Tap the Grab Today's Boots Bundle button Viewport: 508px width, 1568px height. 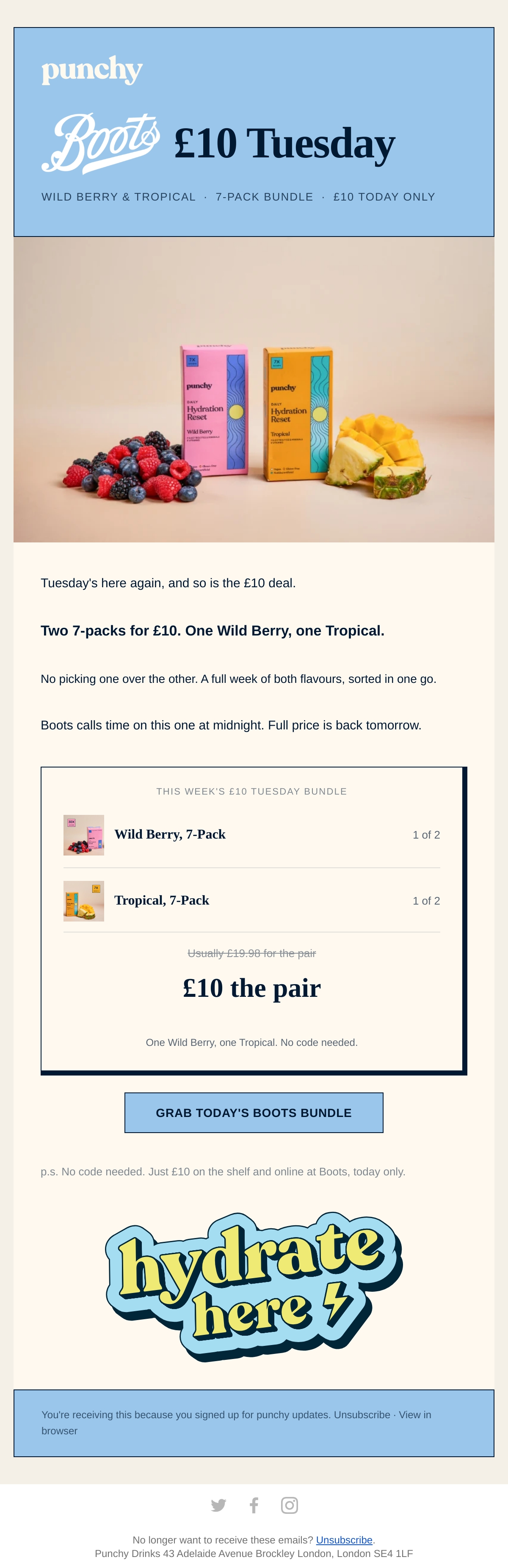254,1112
